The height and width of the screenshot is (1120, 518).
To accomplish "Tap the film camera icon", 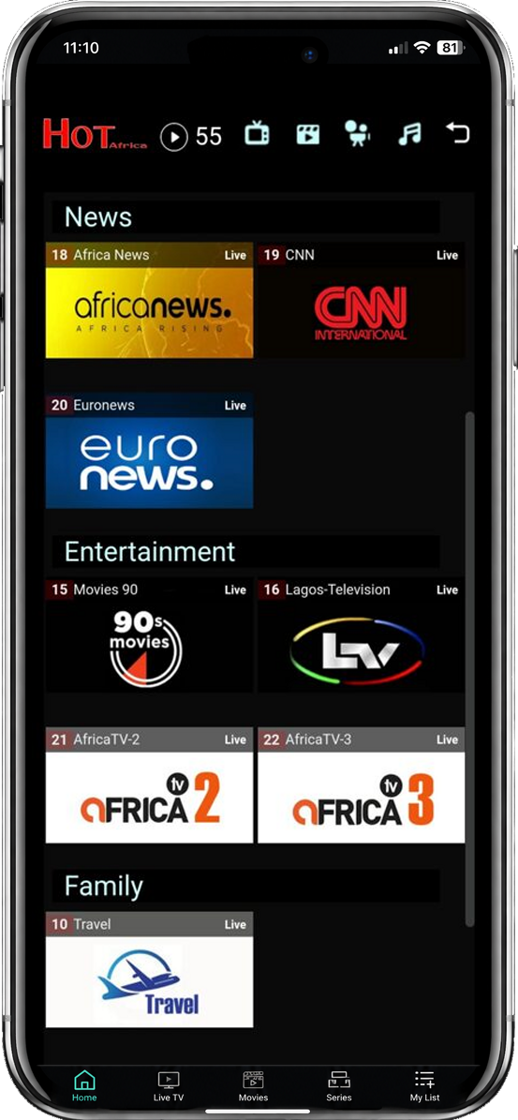I will [357, 134].
